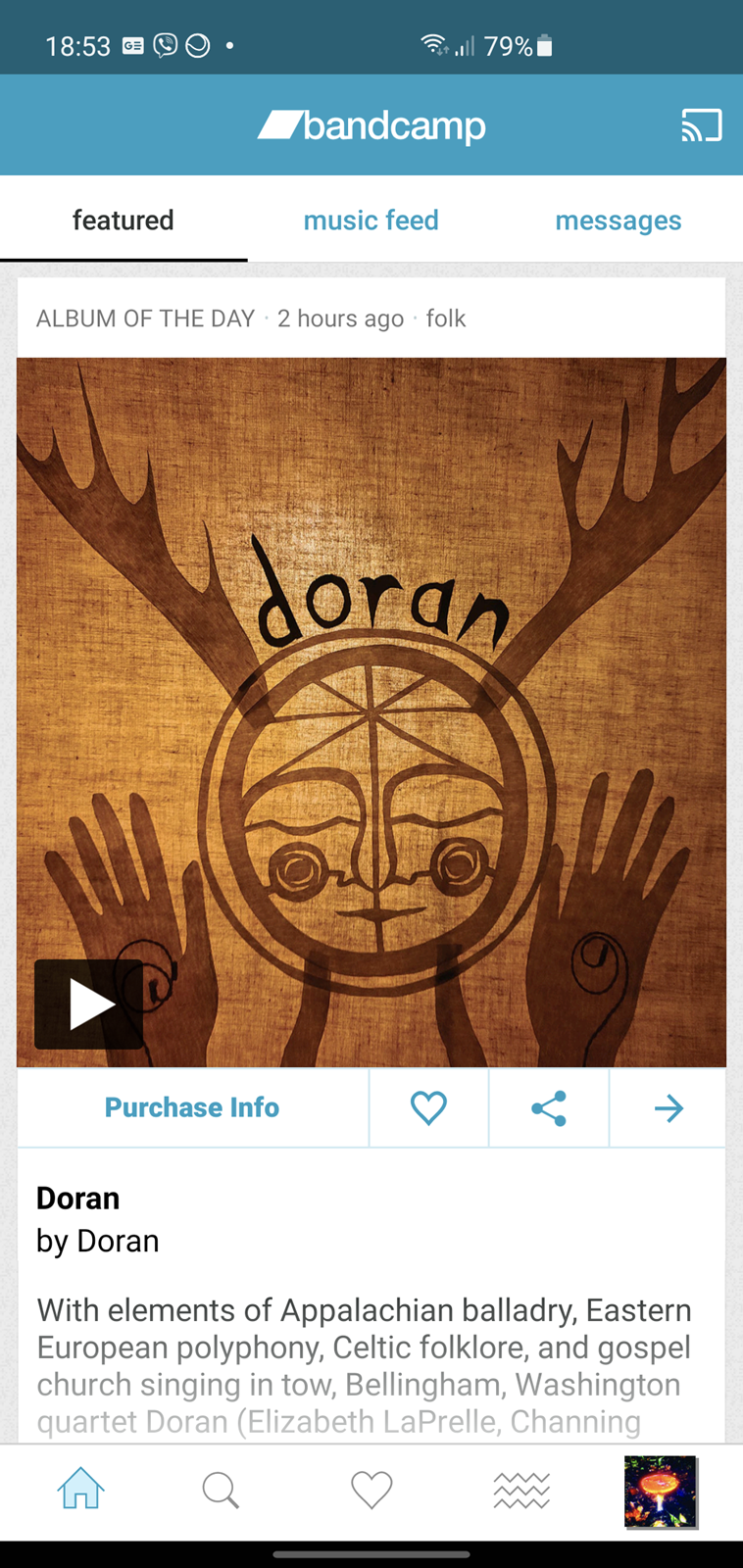Open search in the bottom bar
743x1568 pixels.
[x=221, y=1491]
